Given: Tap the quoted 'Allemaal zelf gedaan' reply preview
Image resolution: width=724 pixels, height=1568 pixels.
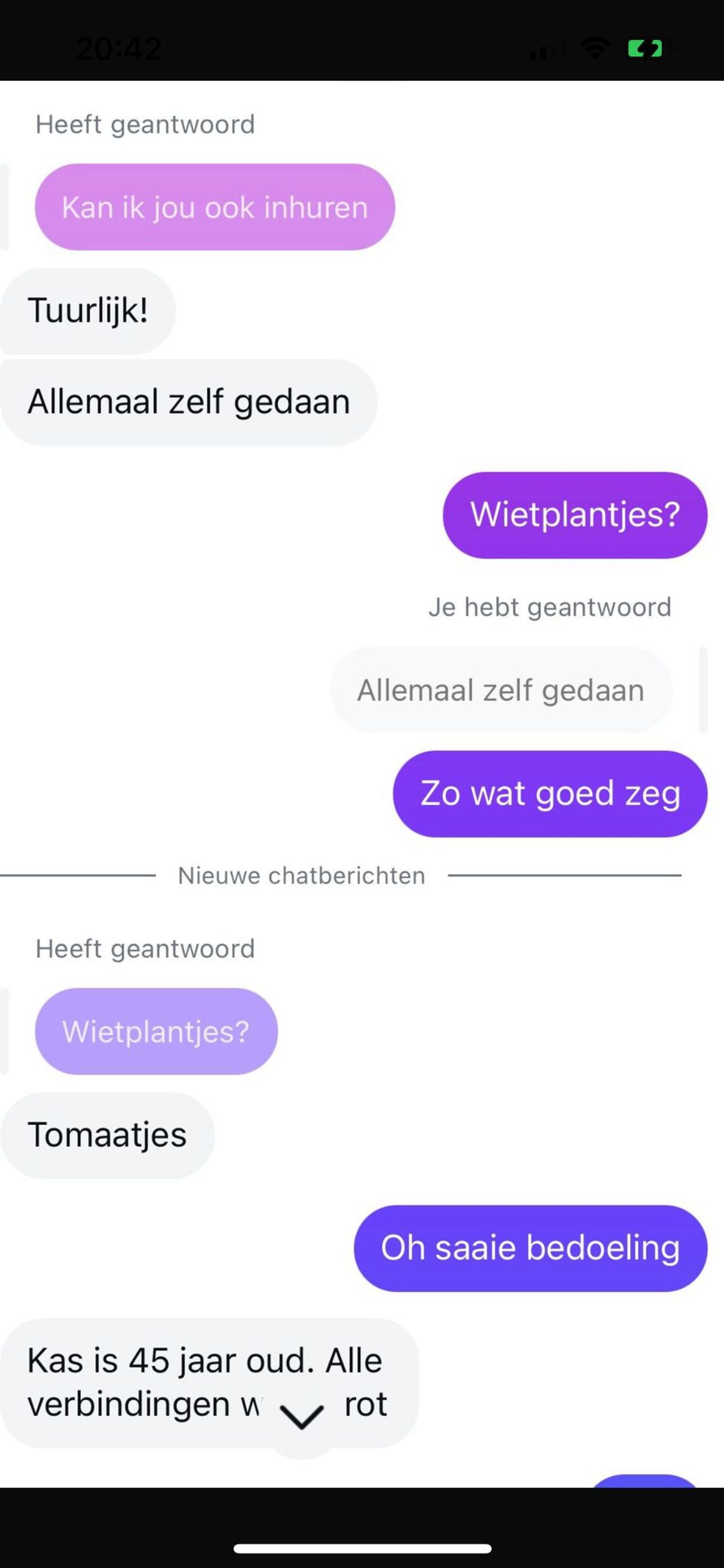Looking at the screenshot, I should tap(500, 690).
